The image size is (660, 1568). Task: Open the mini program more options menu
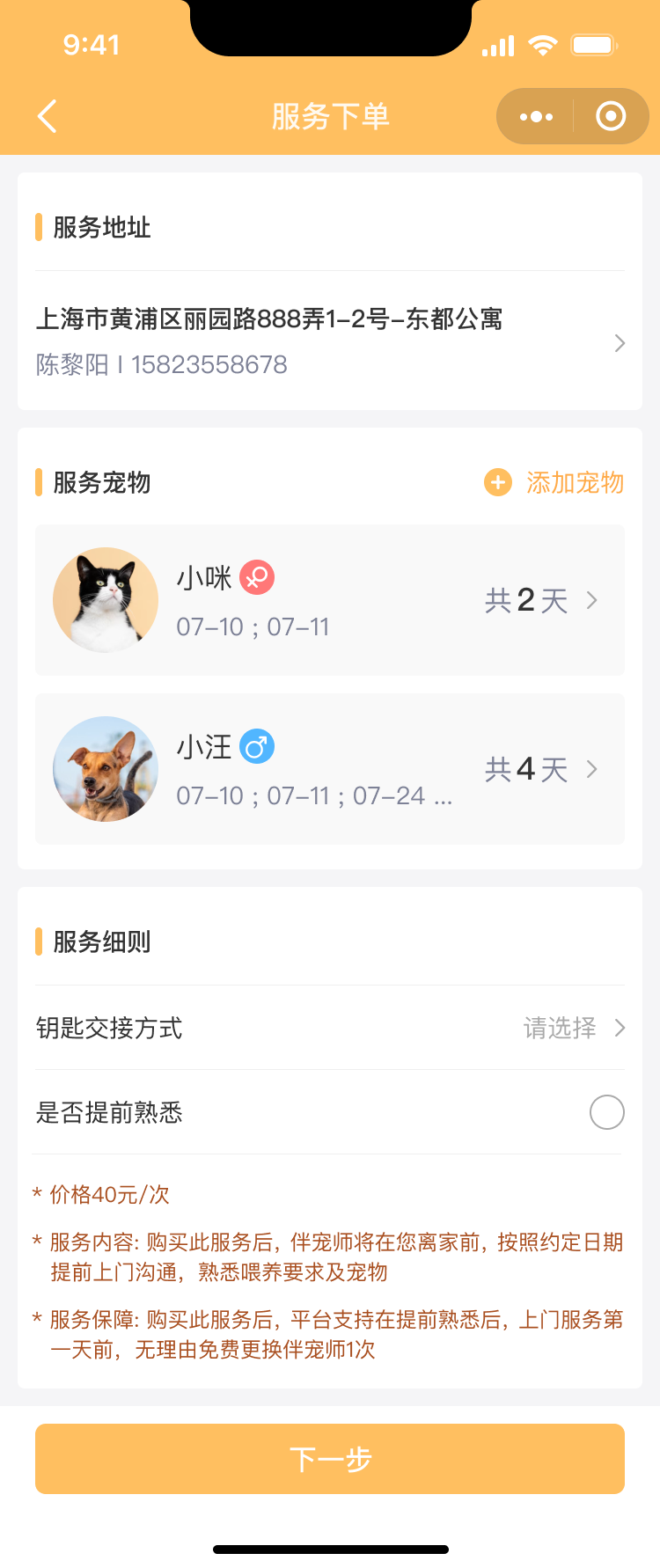pos(536,116)
